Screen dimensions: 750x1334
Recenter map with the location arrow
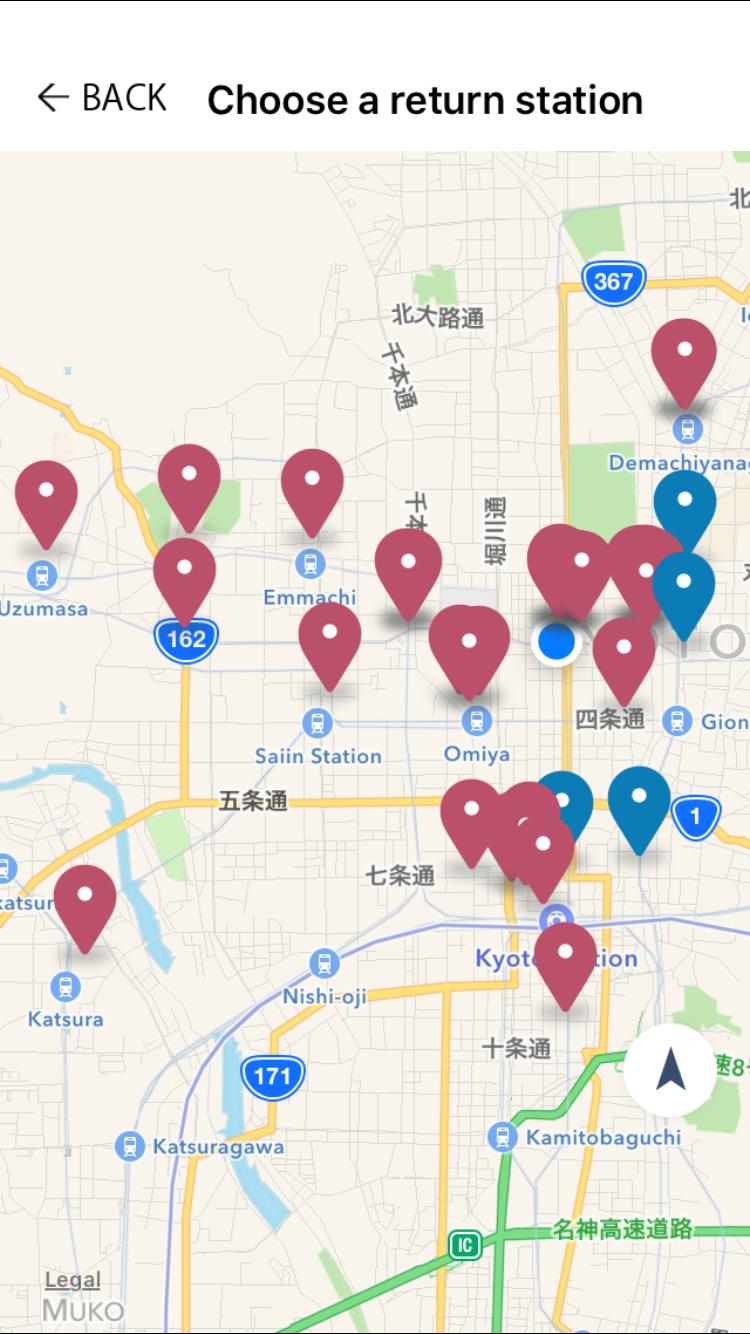670,1073
